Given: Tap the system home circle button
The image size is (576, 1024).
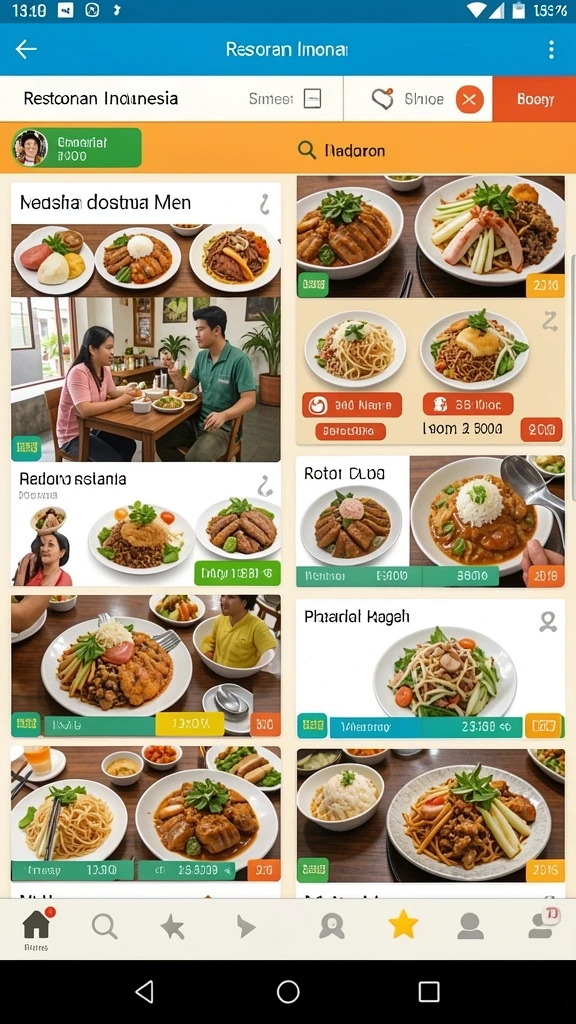Looking at the screenshot, I should pyautogui.click(x=288, y=991).
